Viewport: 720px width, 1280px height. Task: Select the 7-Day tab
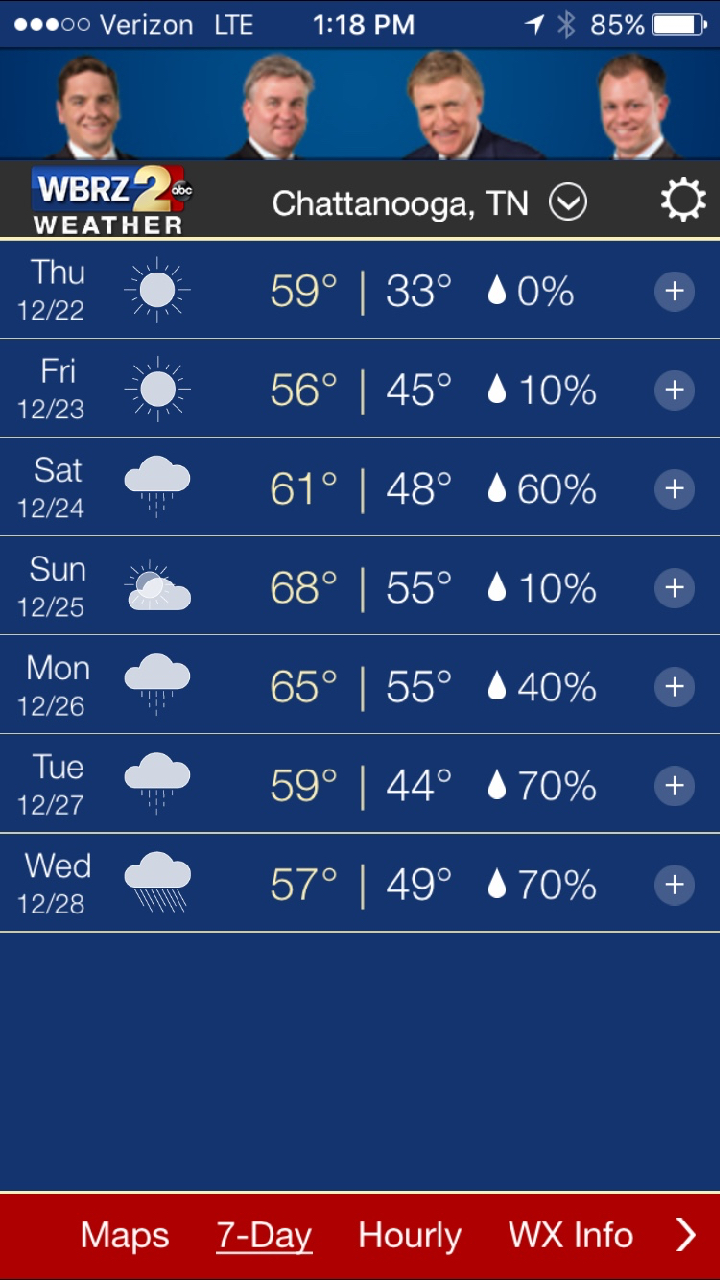click(264, 1235)
